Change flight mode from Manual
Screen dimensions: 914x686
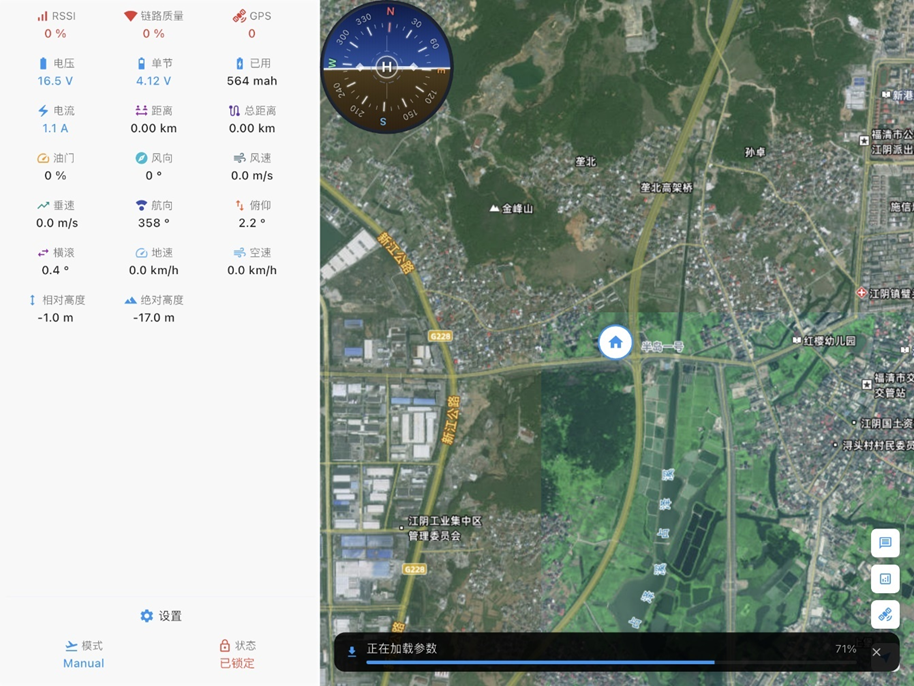tap(84, 654)
